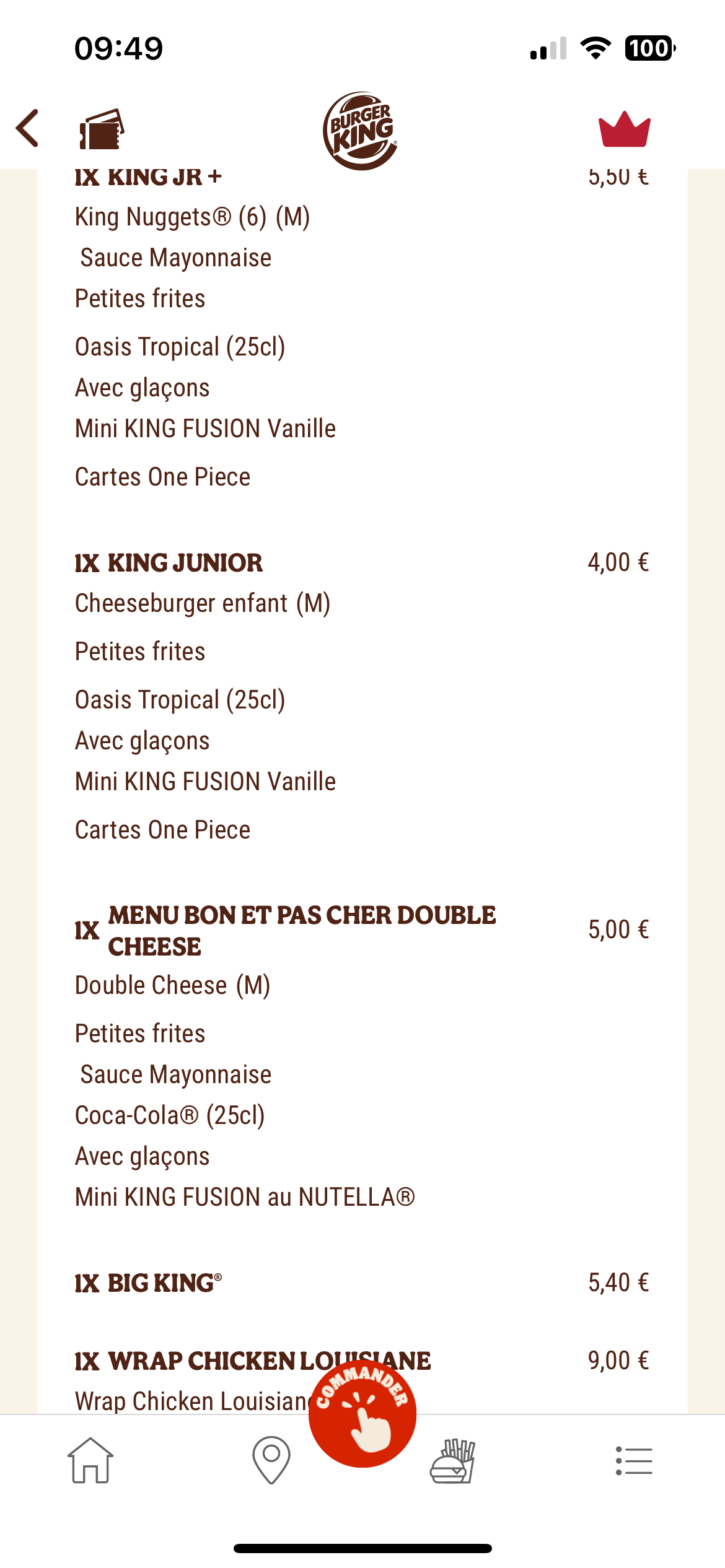Switch to the home tab

pos(90,1461)
